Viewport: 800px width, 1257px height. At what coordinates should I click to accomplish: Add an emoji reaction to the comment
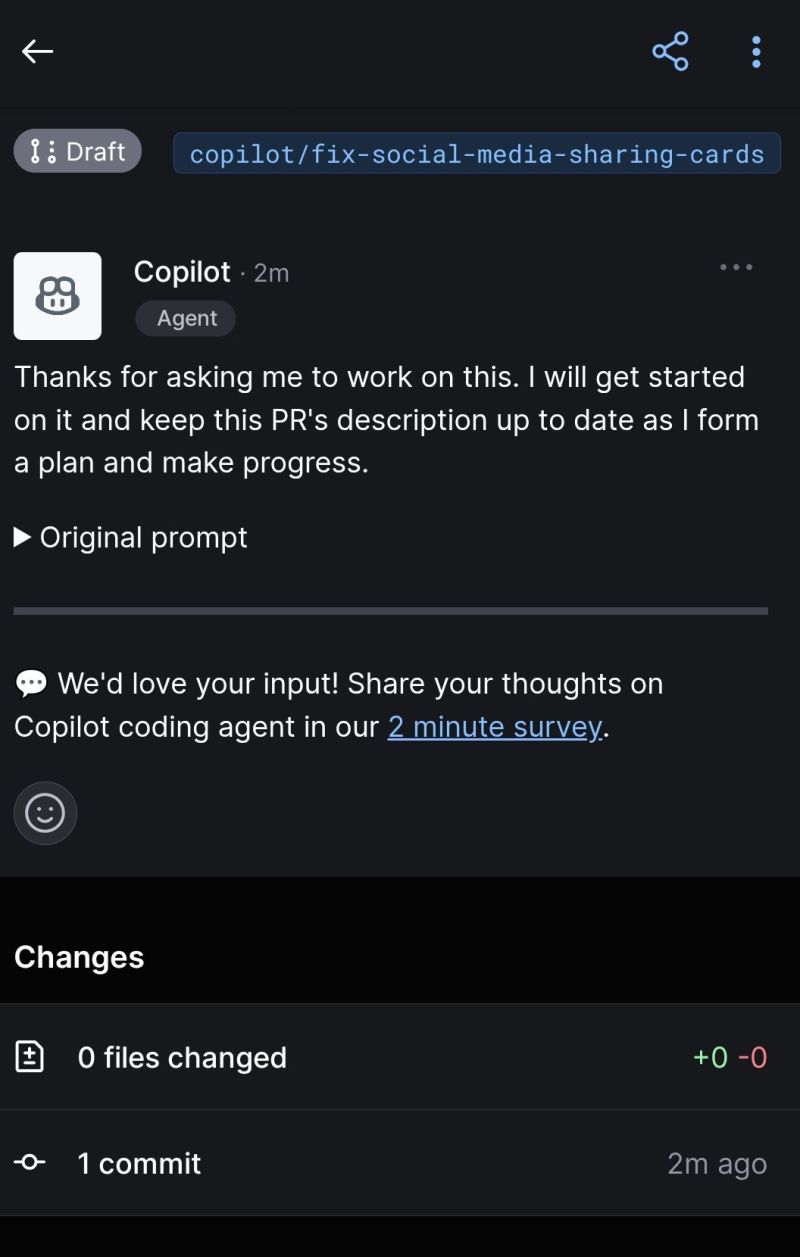tap(45, 813)
